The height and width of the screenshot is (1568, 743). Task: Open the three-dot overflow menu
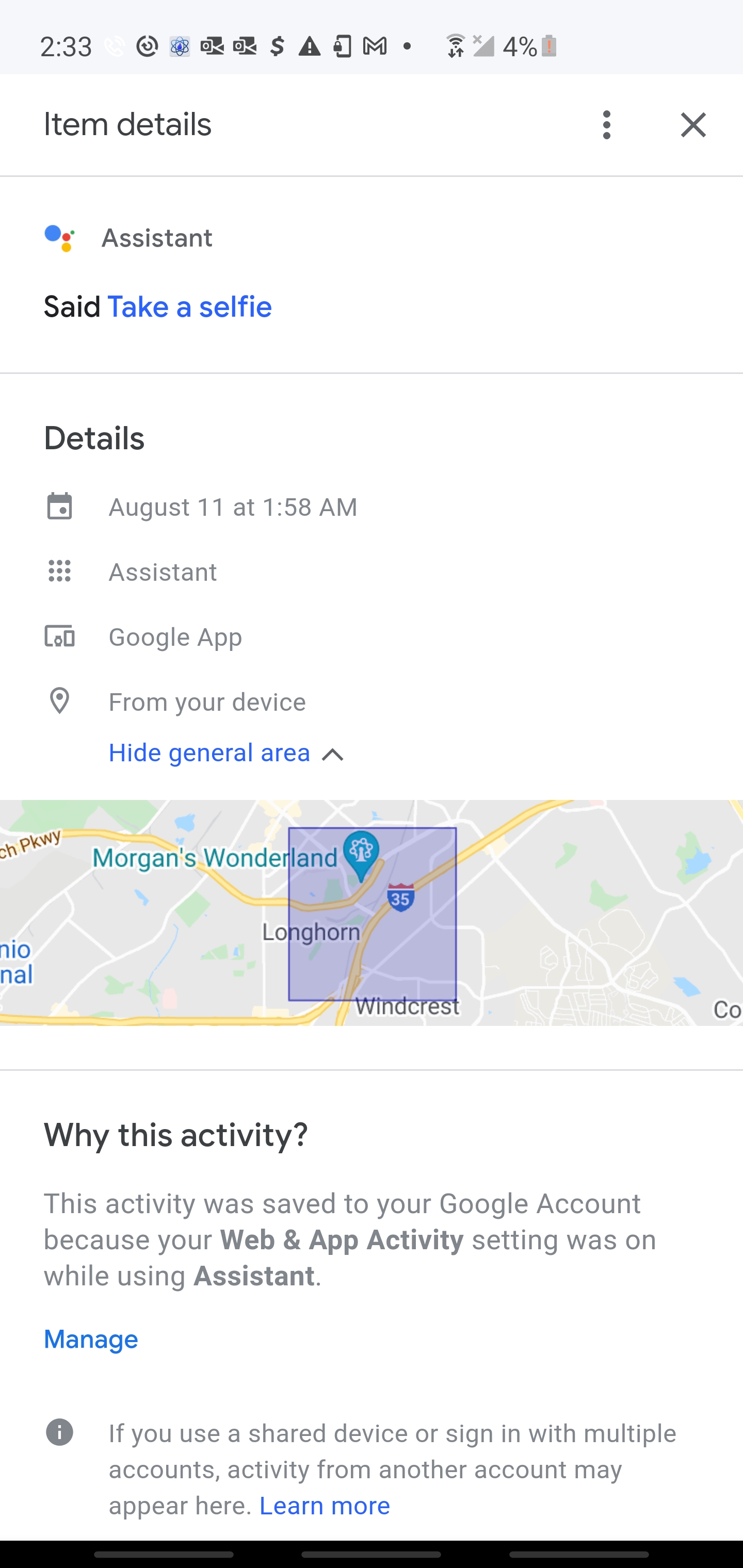[606, 125]
